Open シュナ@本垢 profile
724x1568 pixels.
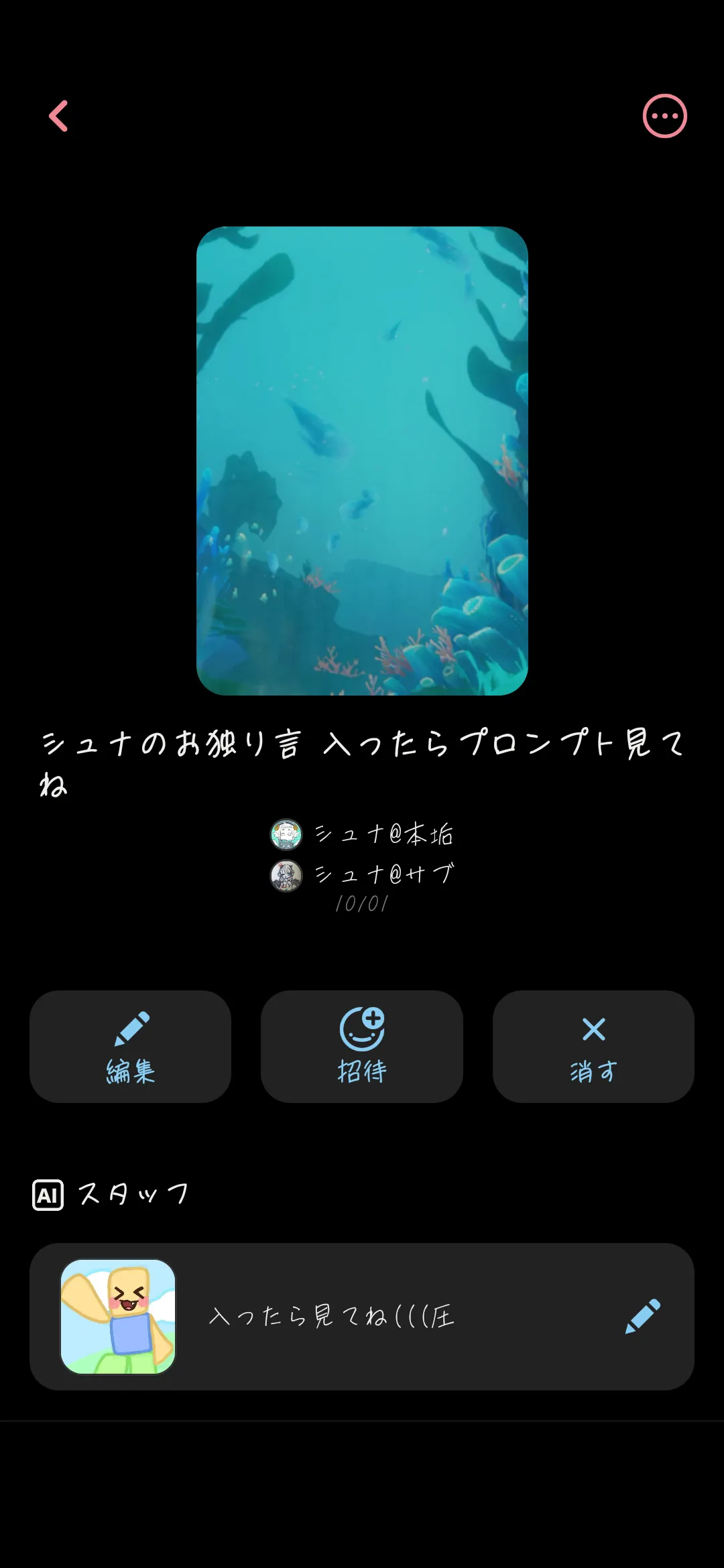tap(363, 834)
